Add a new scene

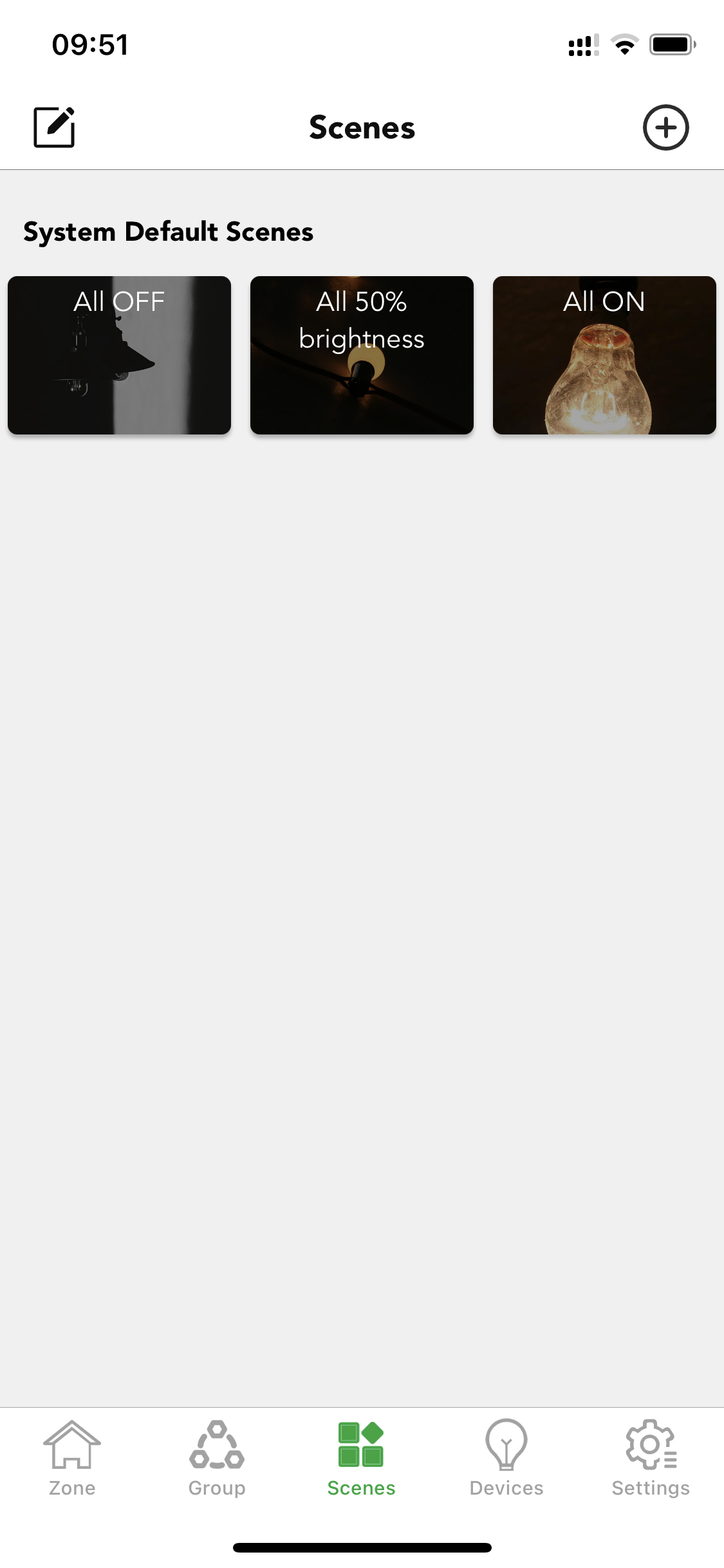click(x=665, y=127)
